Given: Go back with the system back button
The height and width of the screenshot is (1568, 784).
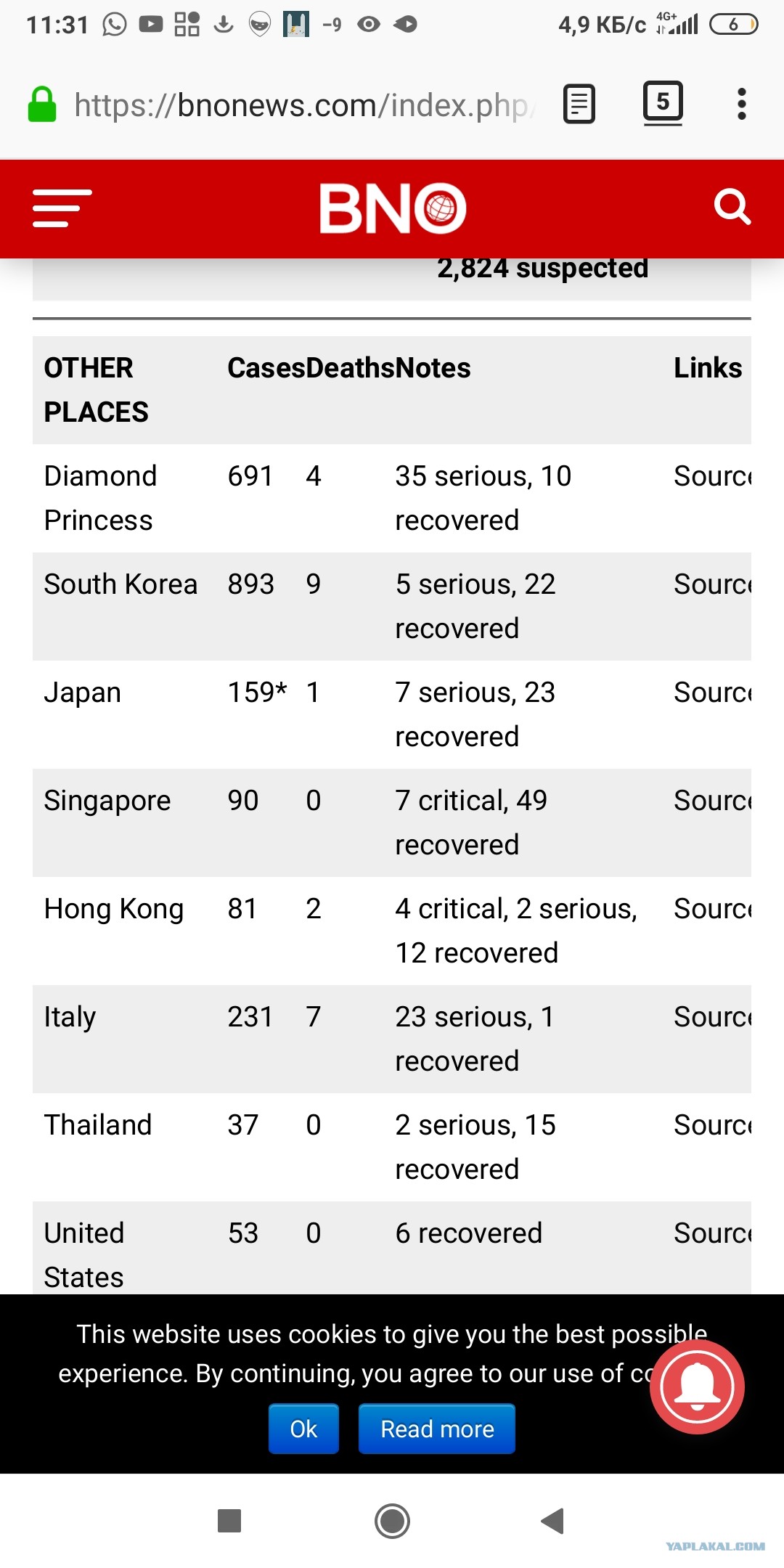Looking at the screenshot, I should tap(552, 1521).
